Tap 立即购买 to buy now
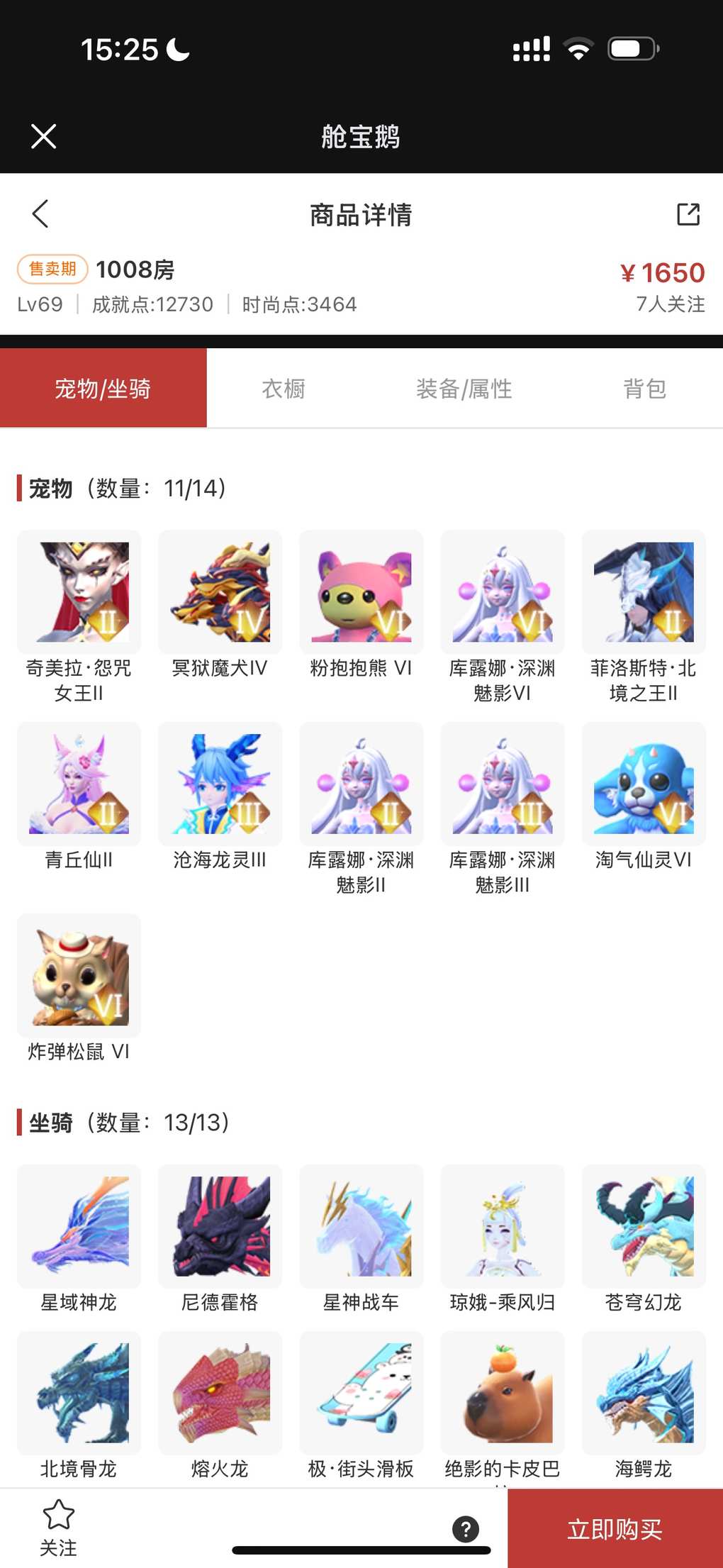 pos(615,1529)
